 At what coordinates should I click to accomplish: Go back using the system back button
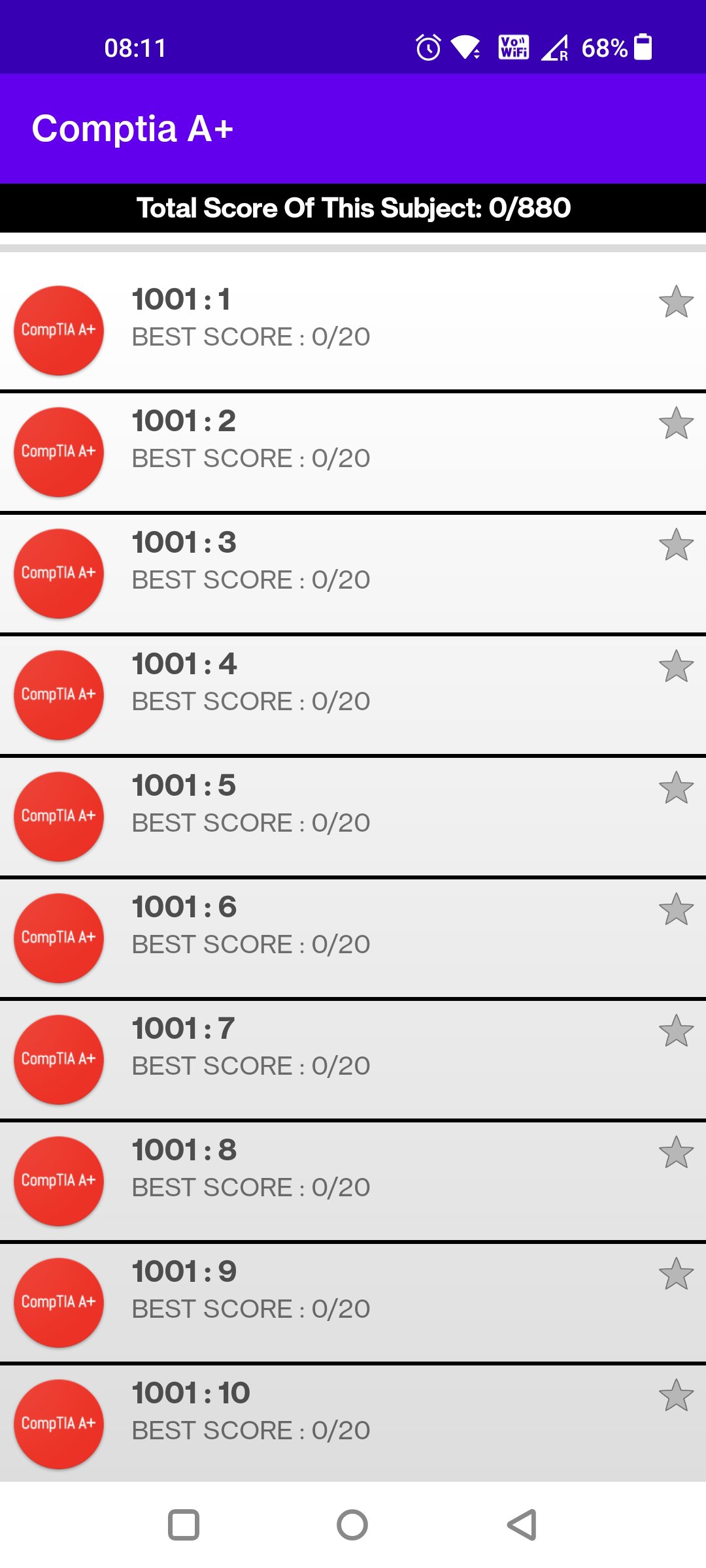(522, 1525)
